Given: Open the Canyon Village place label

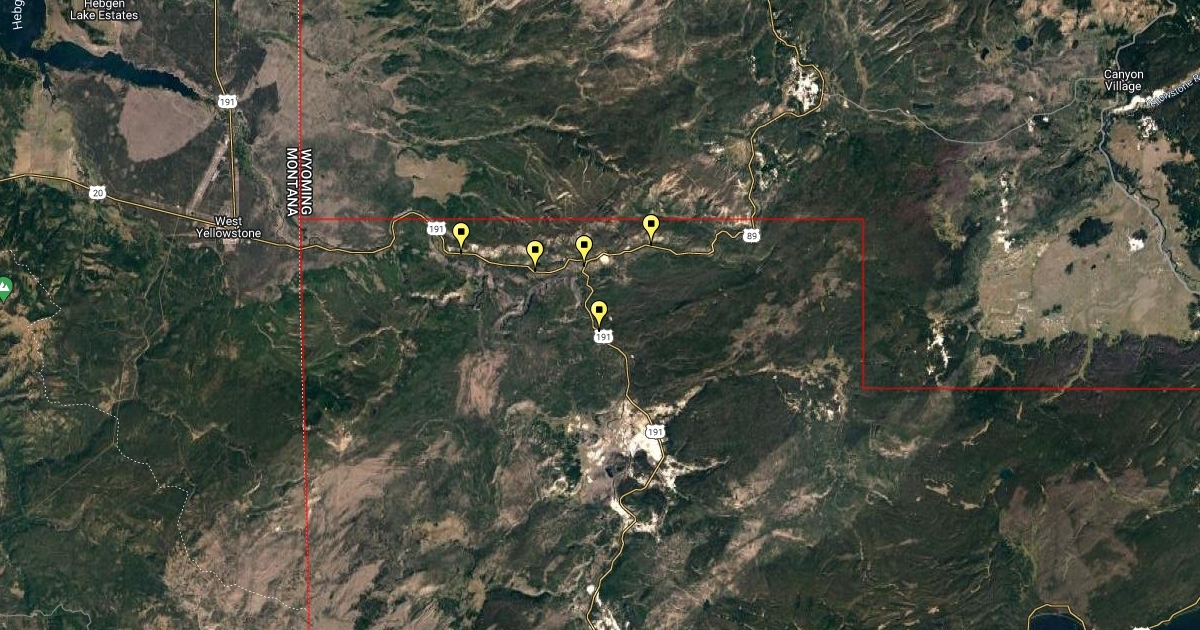Looking at the screenshot, I should pos(1121,80).
